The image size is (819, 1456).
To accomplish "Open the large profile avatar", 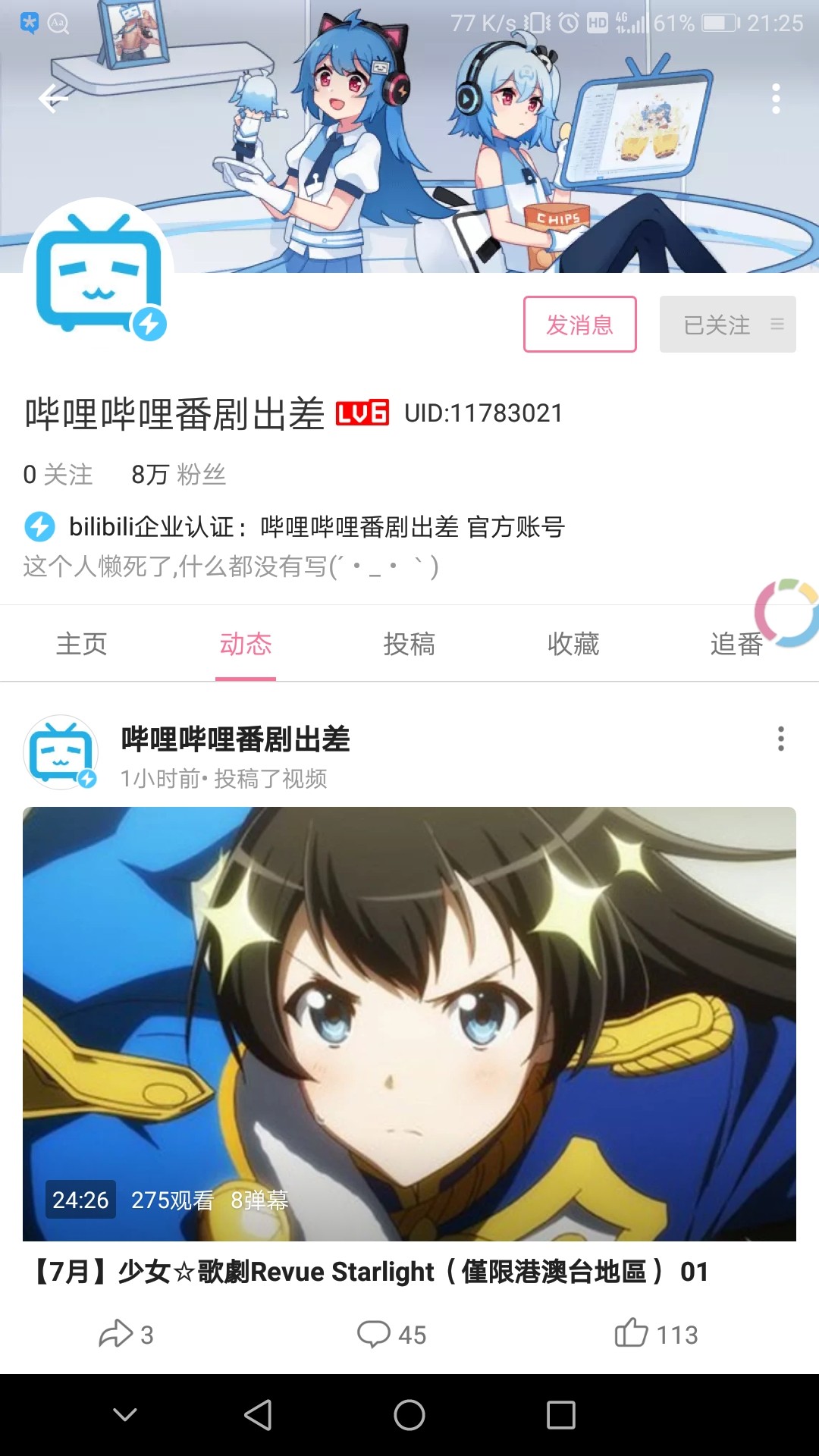I will [99, 275].
